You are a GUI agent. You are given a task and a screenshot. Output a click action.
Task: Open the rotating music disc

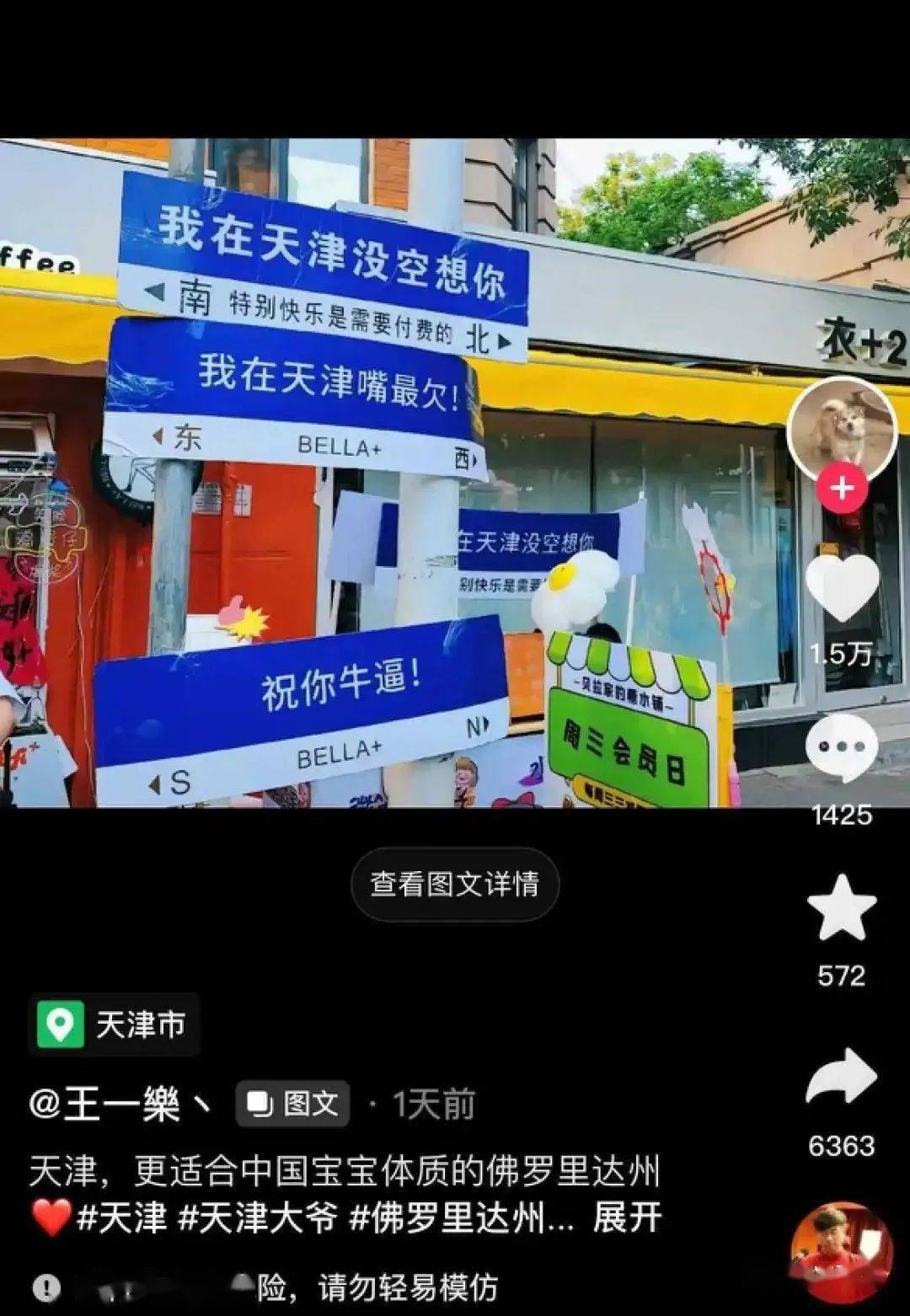tap(840, 1253)
